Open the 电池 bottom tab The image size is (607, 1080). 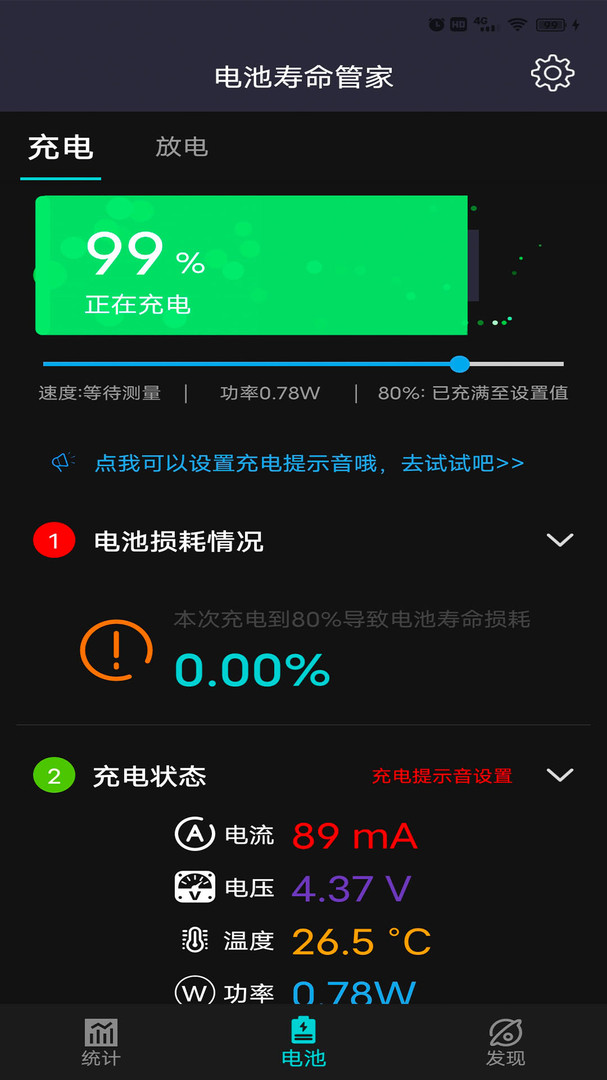tap(303, 1042)
